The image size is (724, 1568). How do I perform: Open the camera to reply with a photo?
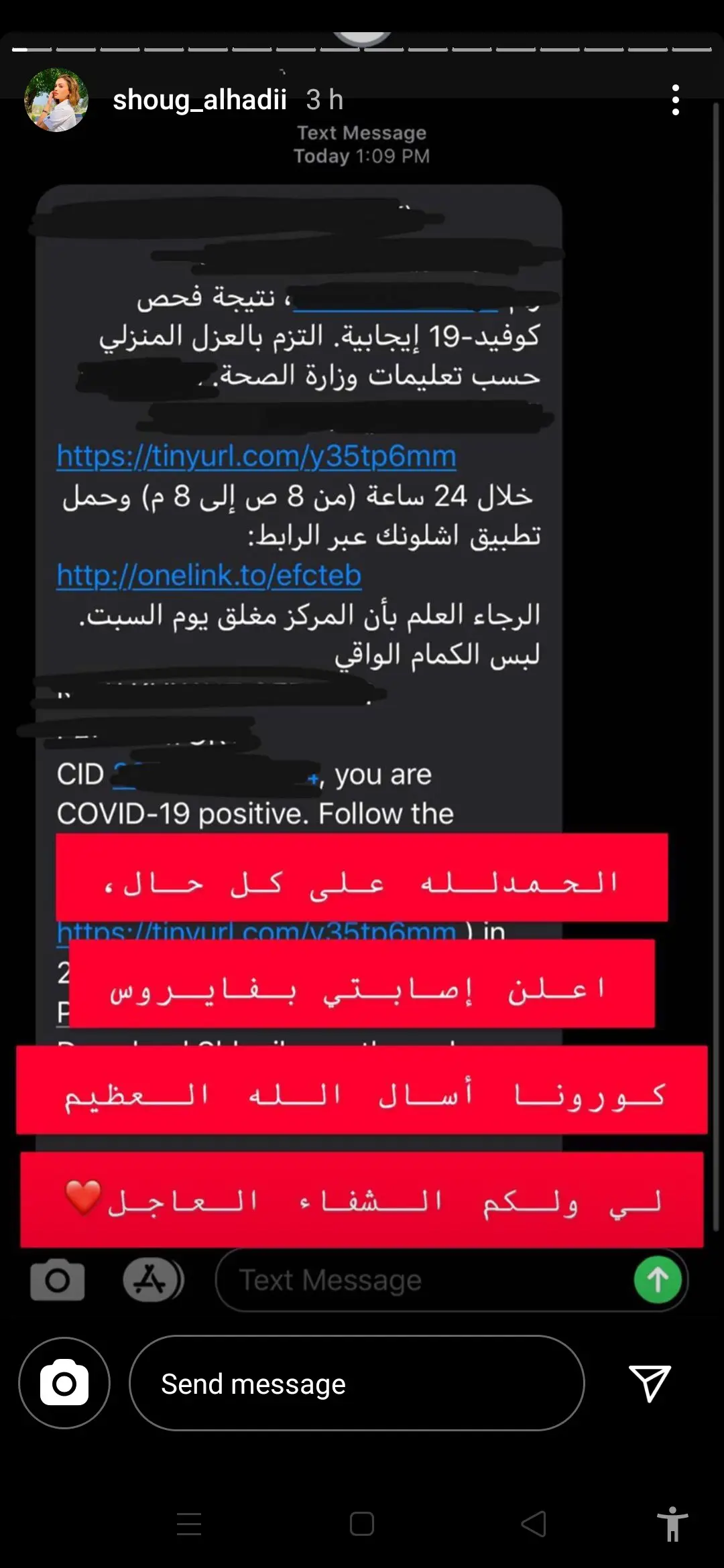click(64, 1383)
